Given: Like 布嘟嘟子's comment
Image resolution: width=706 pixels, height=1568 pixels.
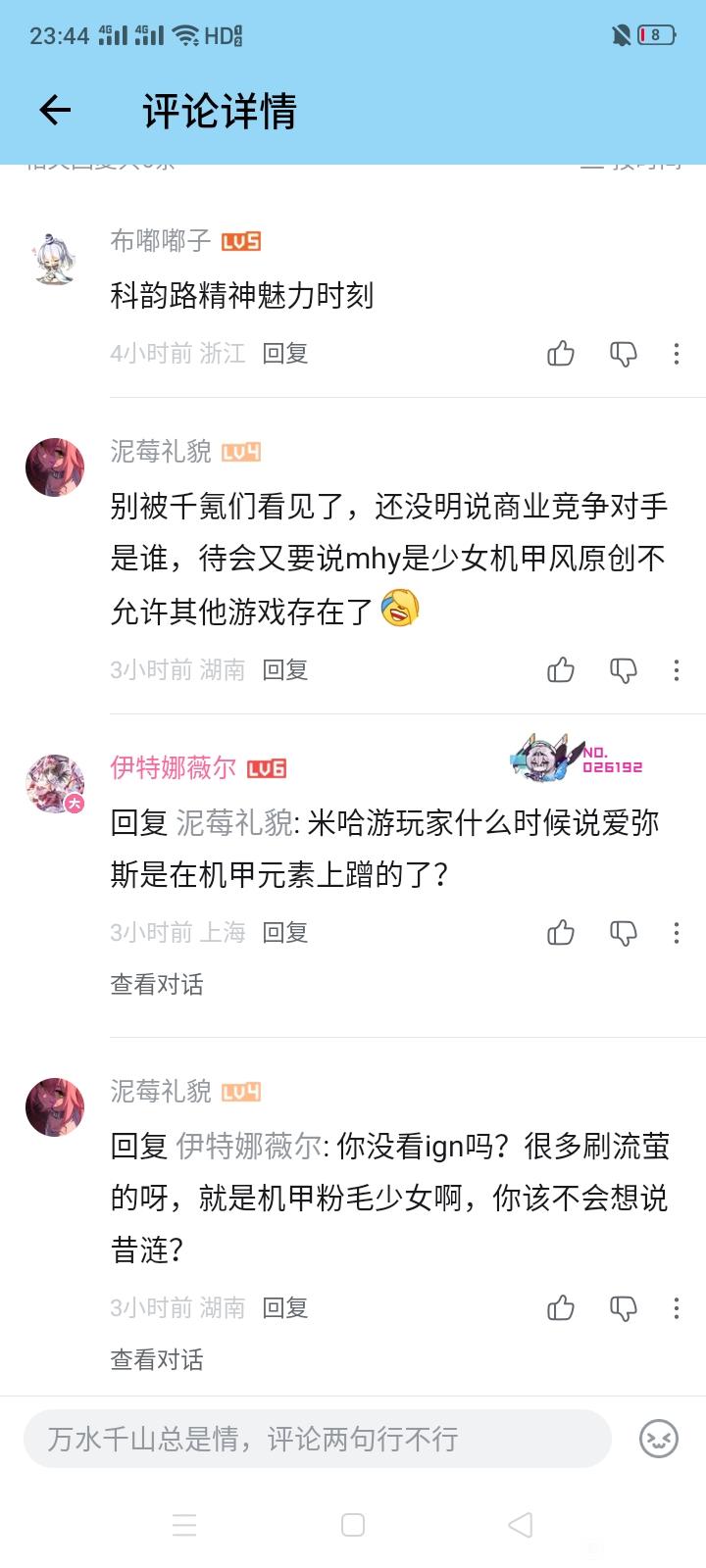Looking at the screenshot, I should click(x=561, y=353).
